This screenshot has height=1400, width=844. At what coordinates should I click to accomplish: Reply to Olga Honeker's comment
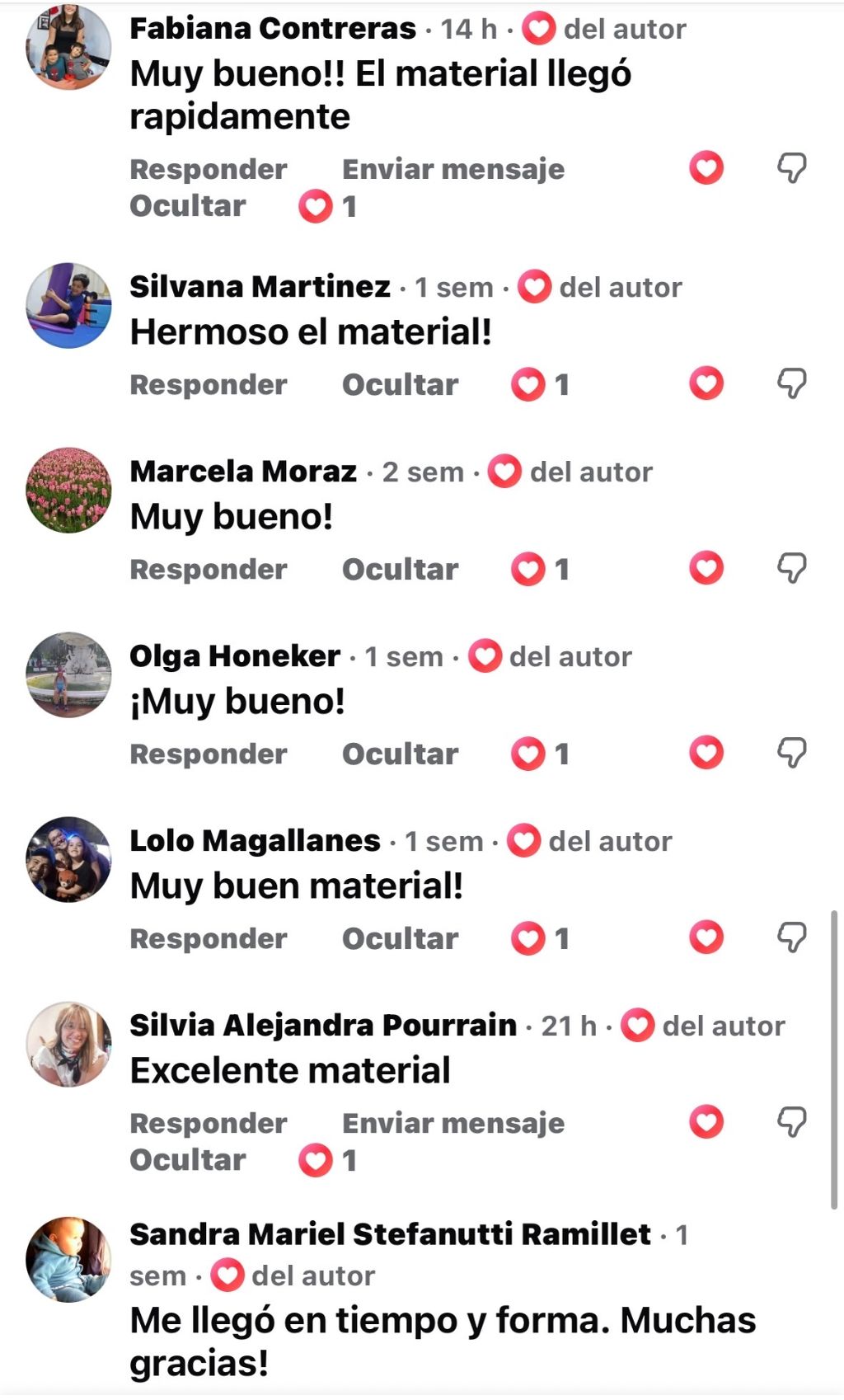click(x=209, y=754)
